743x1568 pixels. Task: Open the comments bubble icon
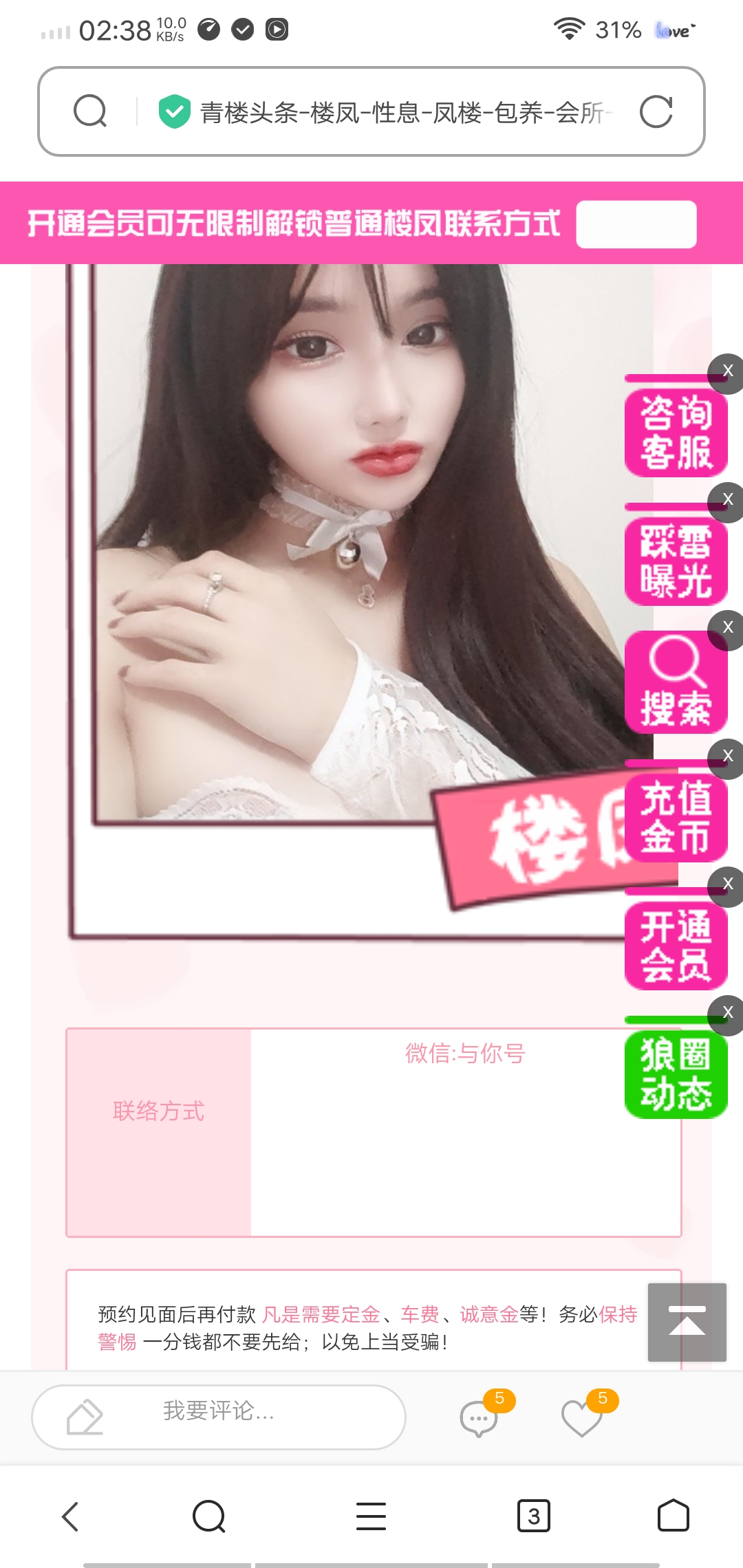pos(479,1418)
